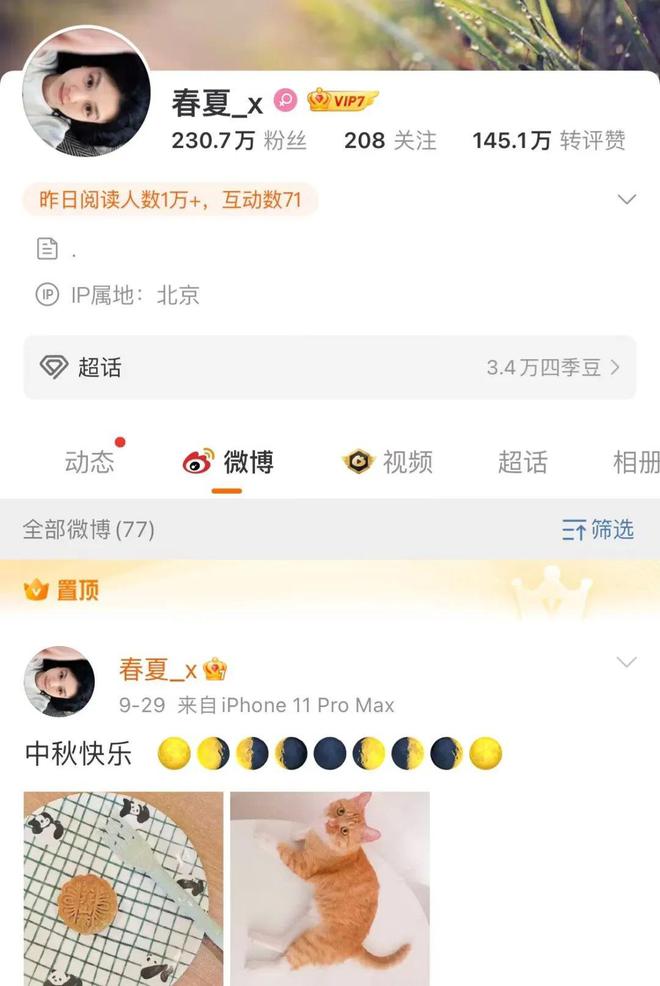Open the 超话 四季豆 row
The image size is (660, 986).
click(329, 367)
